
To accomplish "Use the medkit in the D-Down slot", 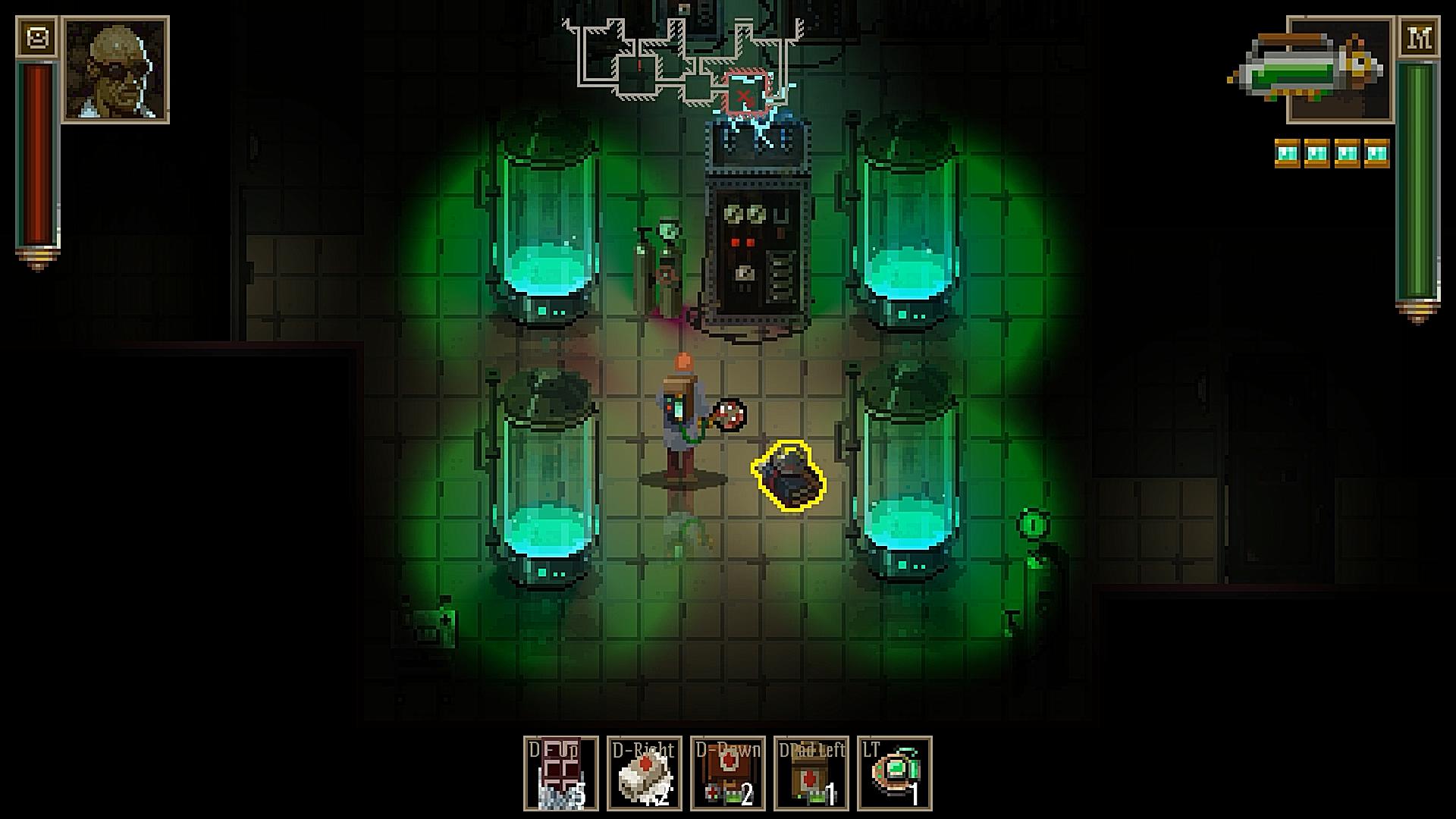I will coord(728,773).
